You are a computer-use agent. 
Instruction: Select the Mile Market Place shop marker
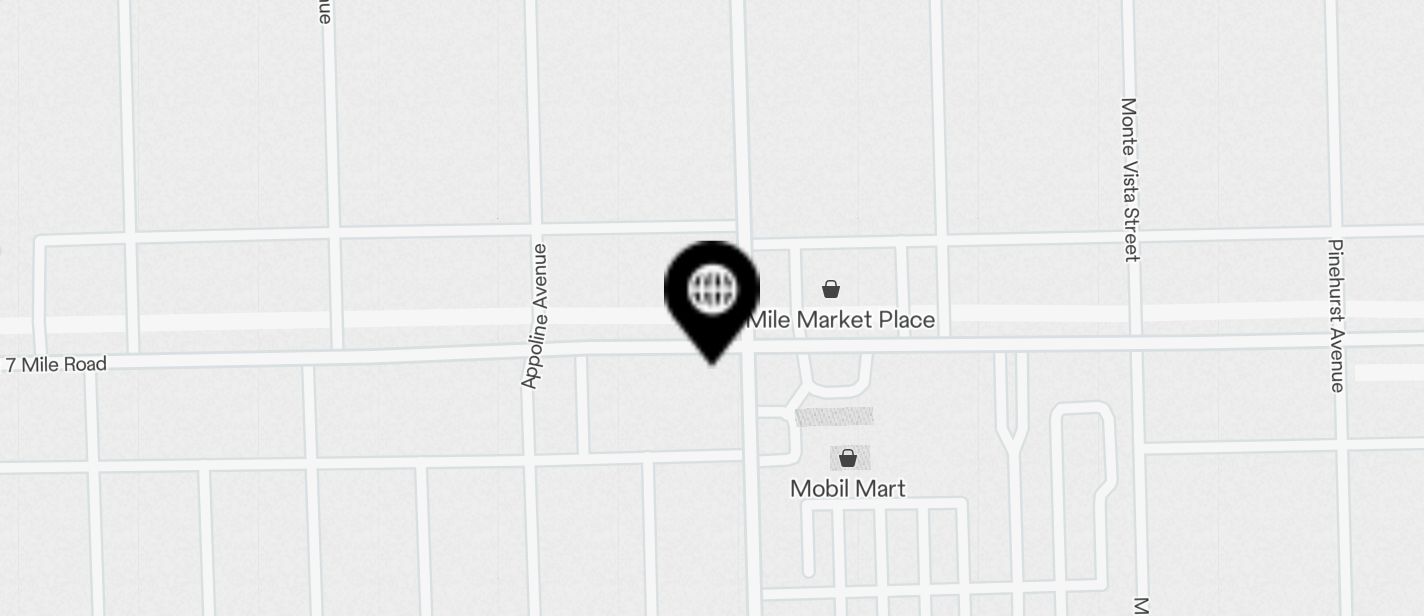click(830, 290)
